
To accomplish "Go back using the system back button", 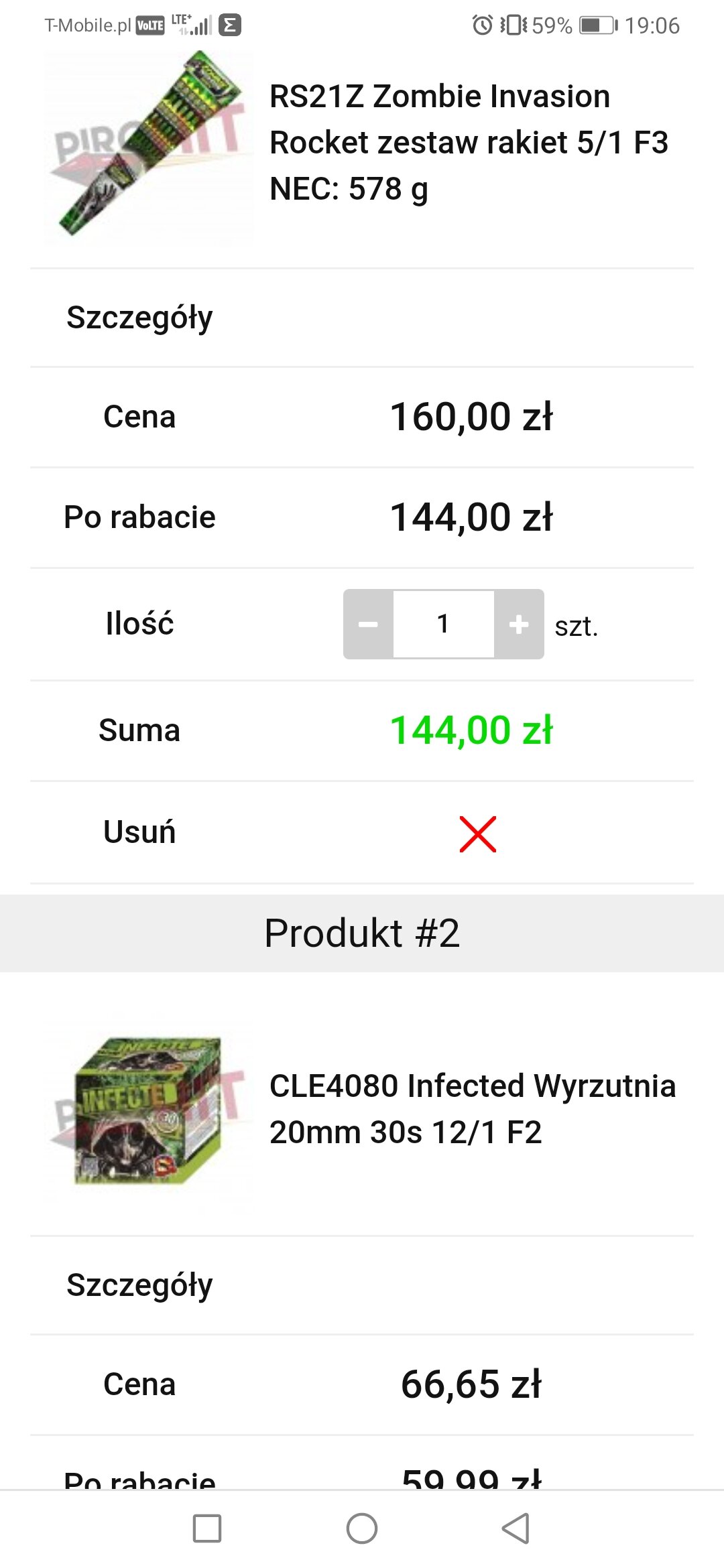I will 516,1528.
